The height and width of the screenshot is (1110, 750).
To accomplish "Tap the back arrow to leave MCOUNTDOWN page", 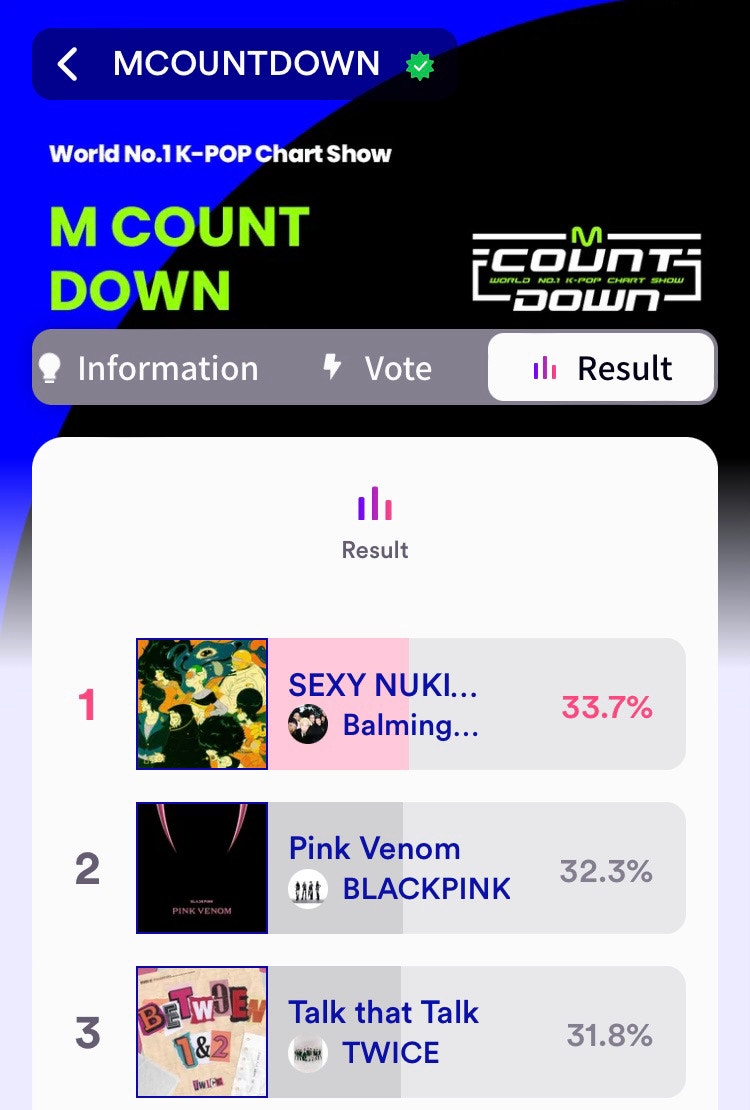I will (66, 64).
